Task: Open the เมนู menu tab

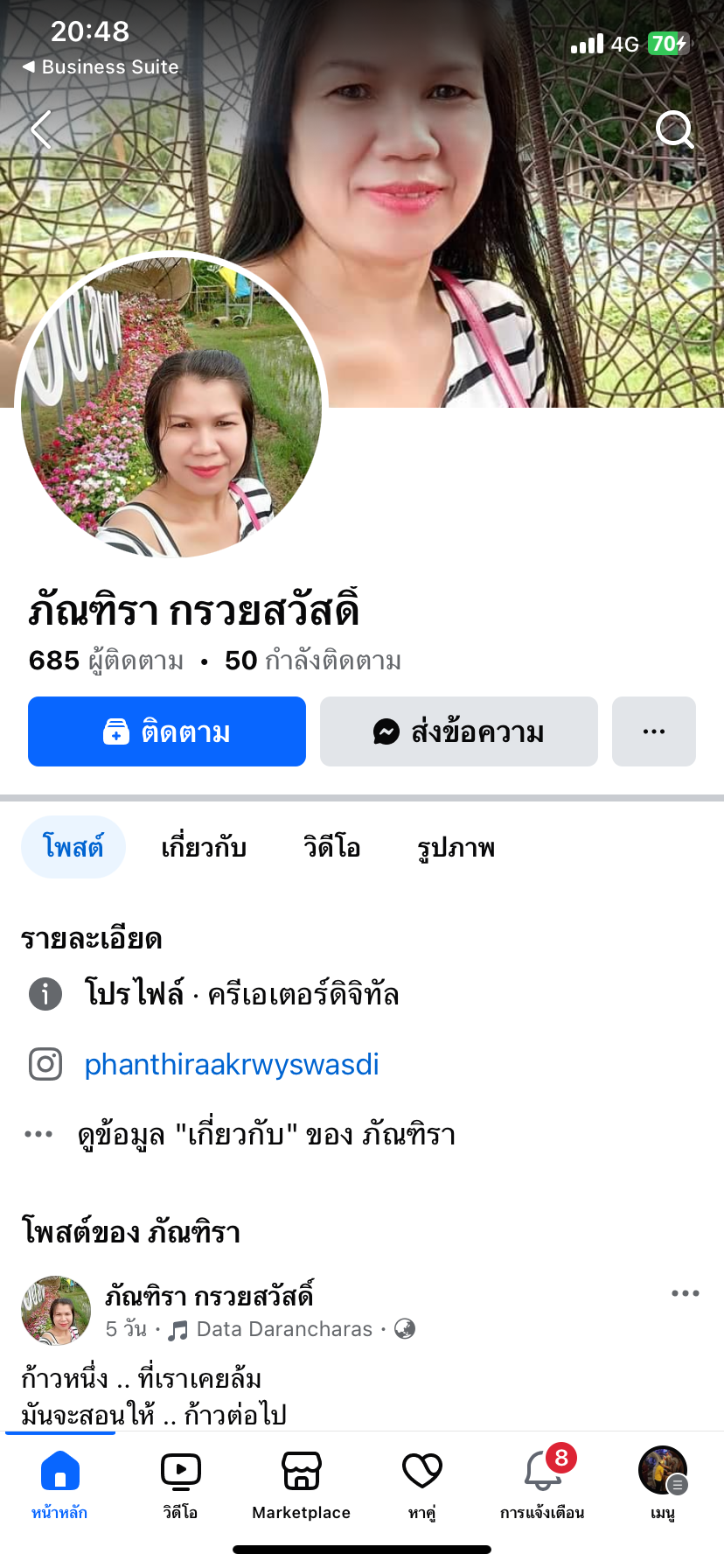Action: point(663,1484)
